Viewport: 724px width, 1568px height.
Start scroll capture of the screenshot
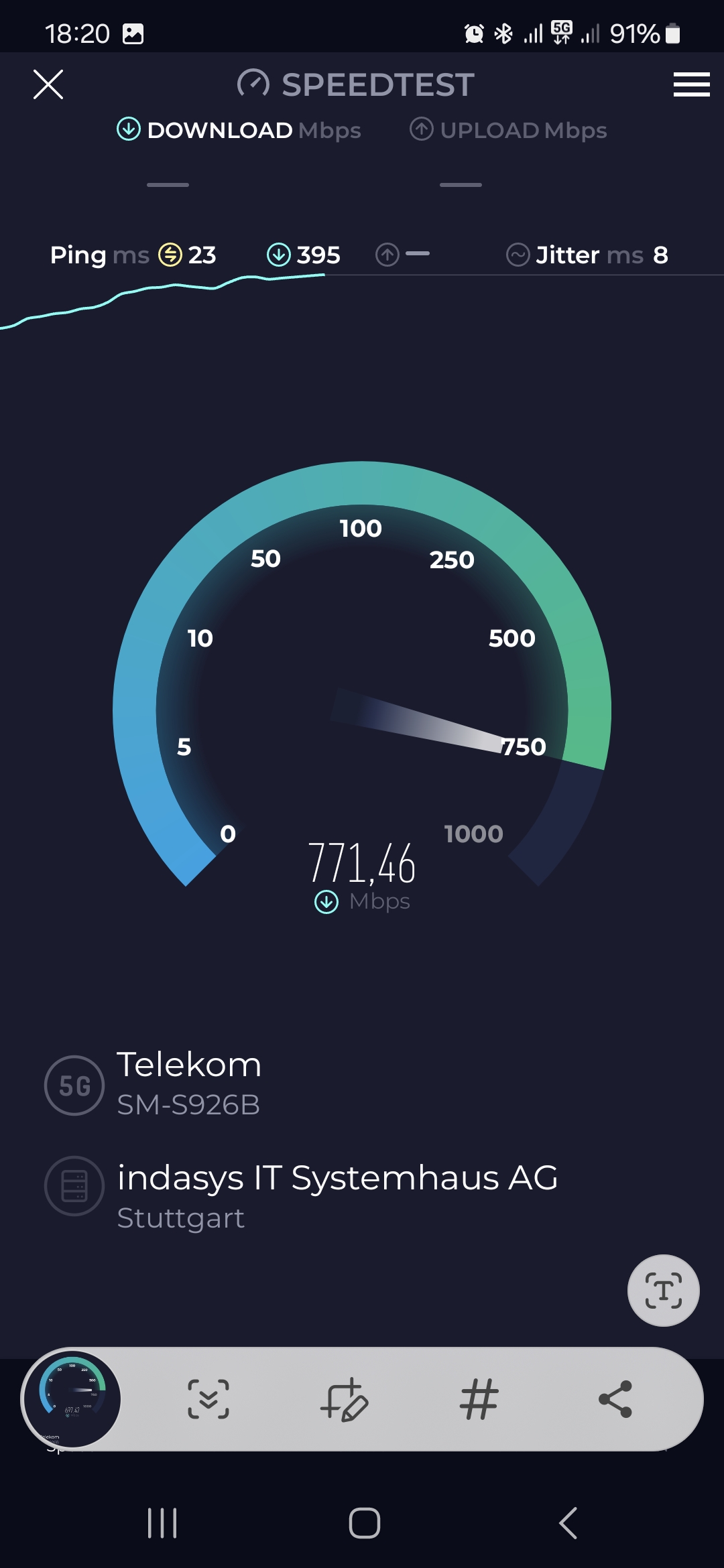point(208,1399)
